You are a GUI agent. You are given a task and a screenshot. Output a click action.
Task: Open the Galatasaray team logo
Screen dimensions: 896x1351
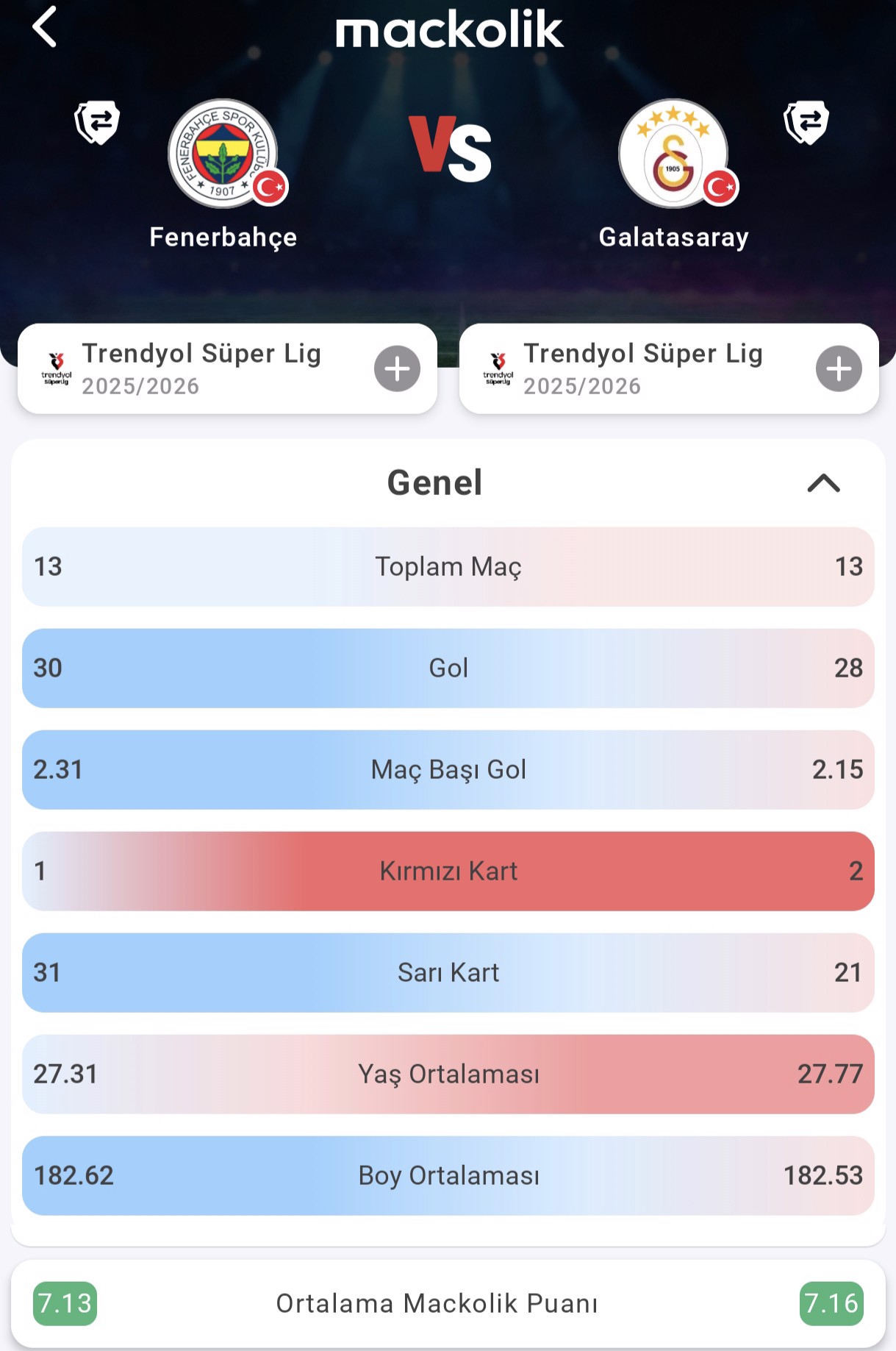(x=673, y=154)
